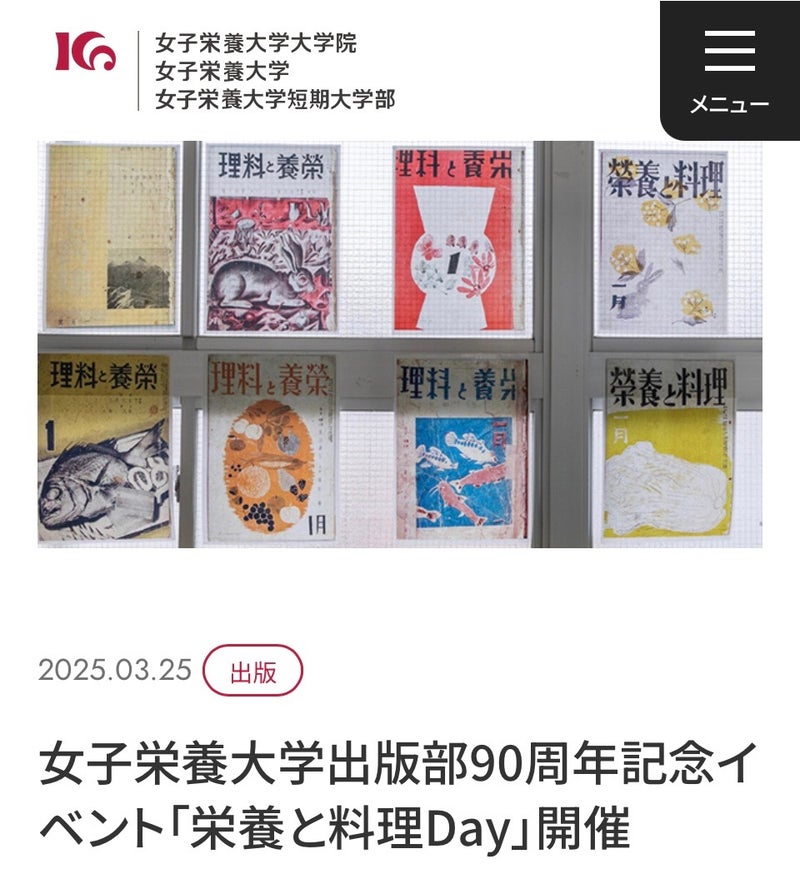Open the メニュー hamburger menu
This screenshot has height=879, width=800.
coord(729,68)
